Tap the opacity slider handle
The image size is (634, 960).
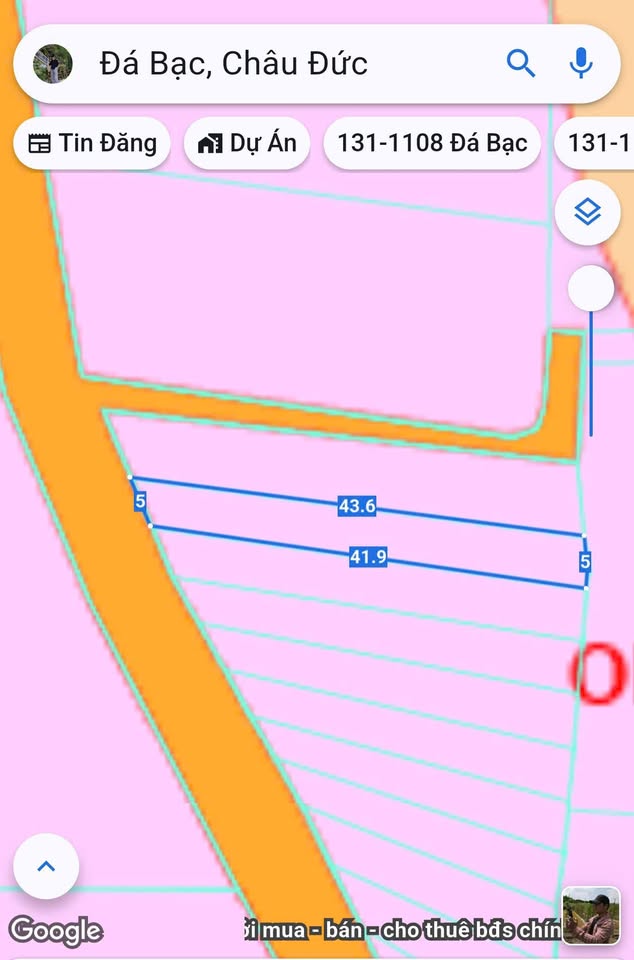(x=591, y=289)
